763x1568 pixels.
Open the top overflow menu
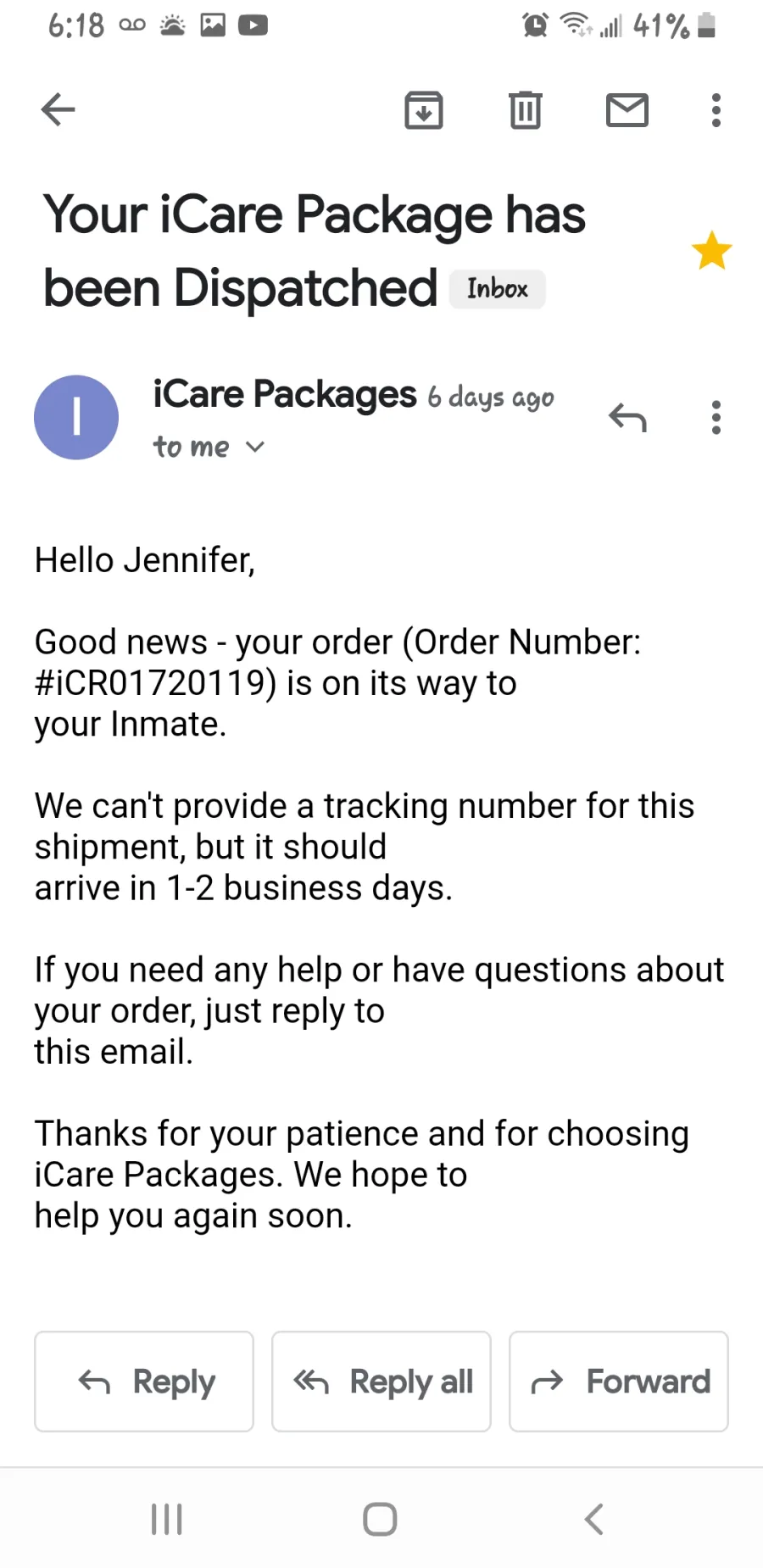coord(716,110)
